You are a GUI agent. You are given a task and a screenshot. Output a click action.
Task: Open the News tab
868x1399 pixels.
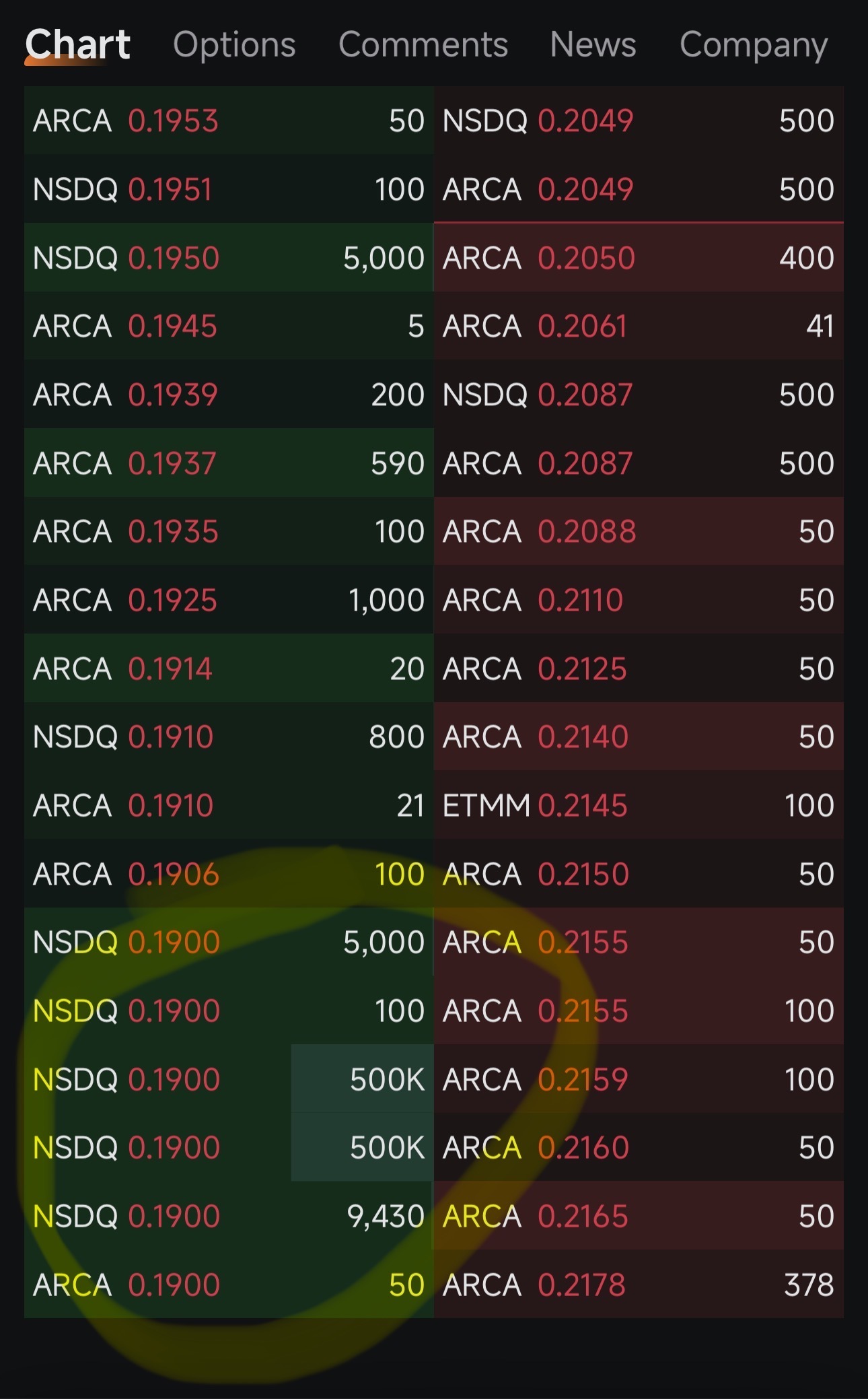coord(592,44)
